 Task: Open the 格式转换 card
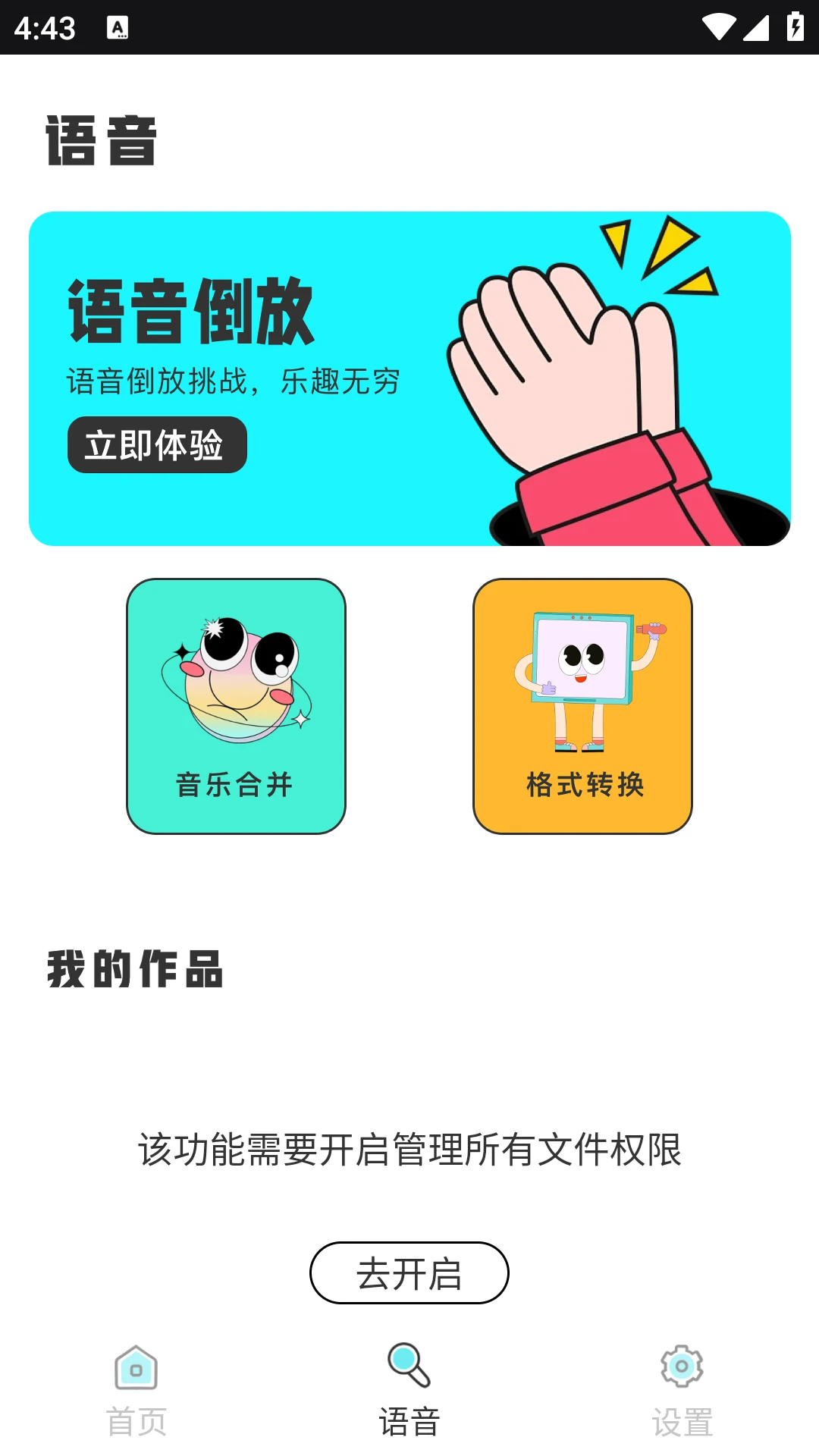[582, 706]
